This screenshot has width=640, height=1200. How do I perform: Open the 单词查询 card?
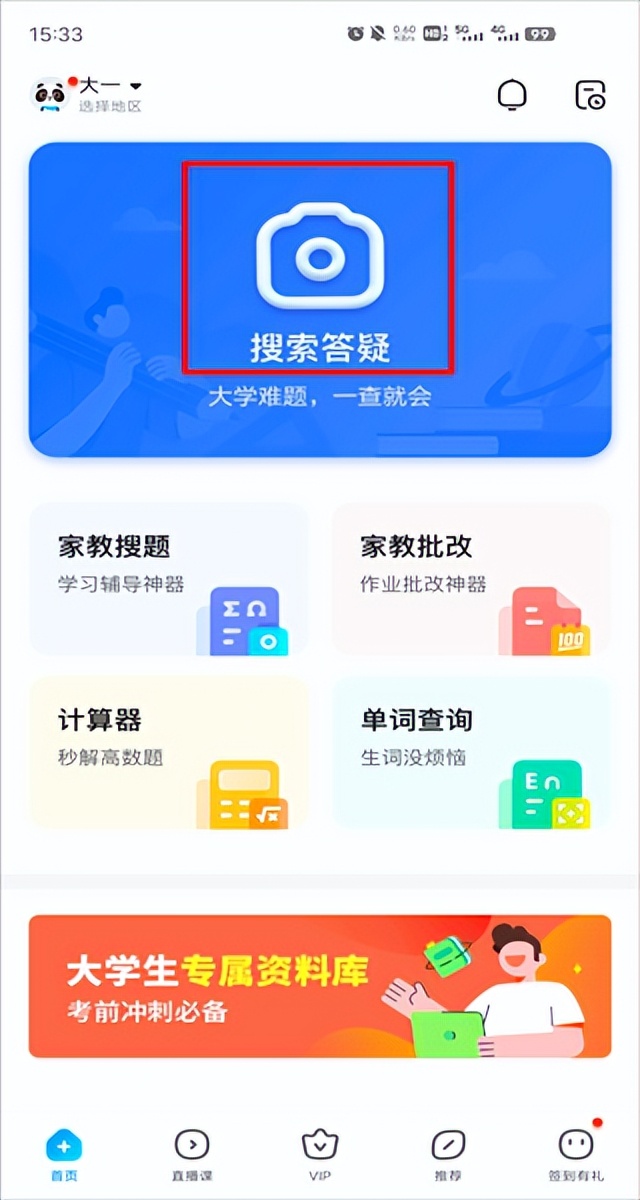[x=471, y=752]
